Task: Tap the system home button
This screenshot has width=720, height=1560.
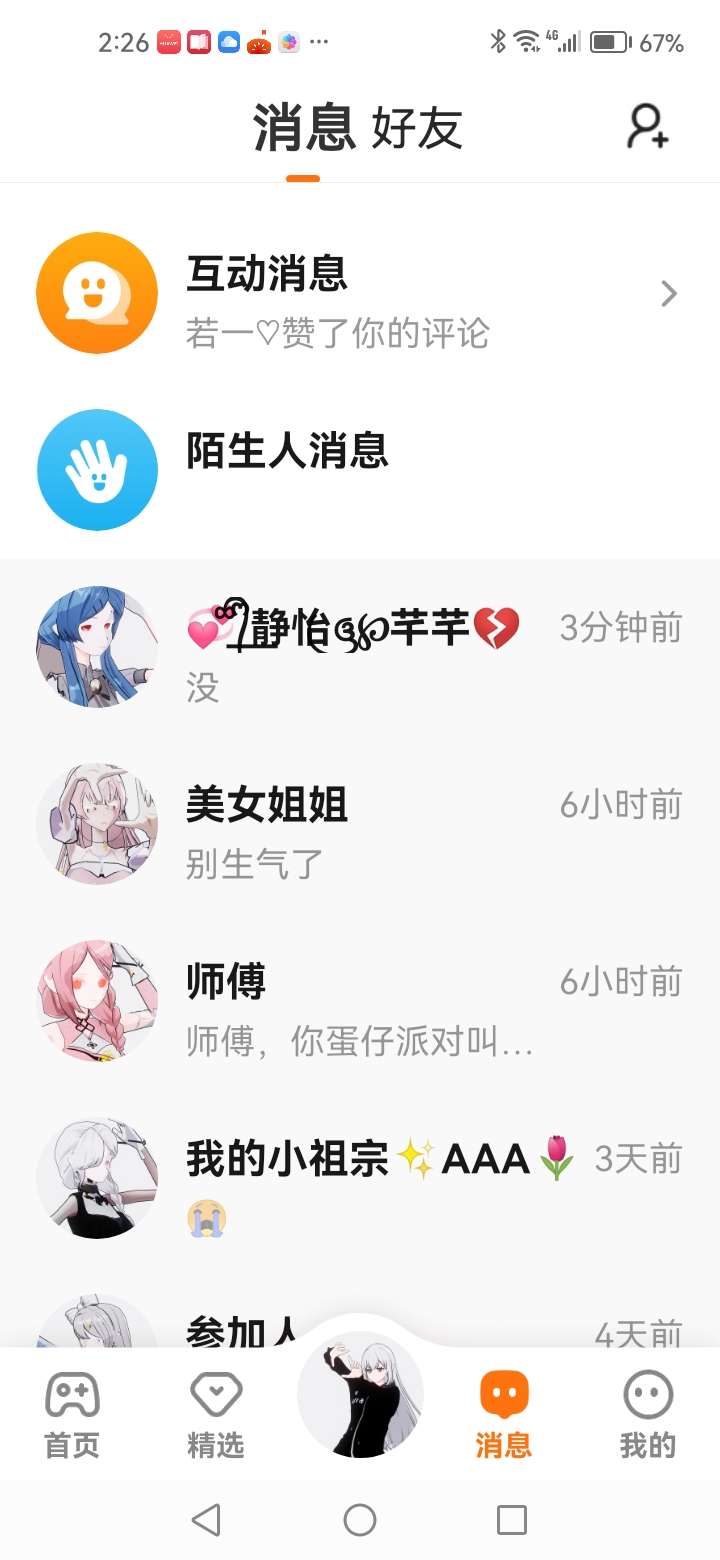Action: click(360, 1520)
